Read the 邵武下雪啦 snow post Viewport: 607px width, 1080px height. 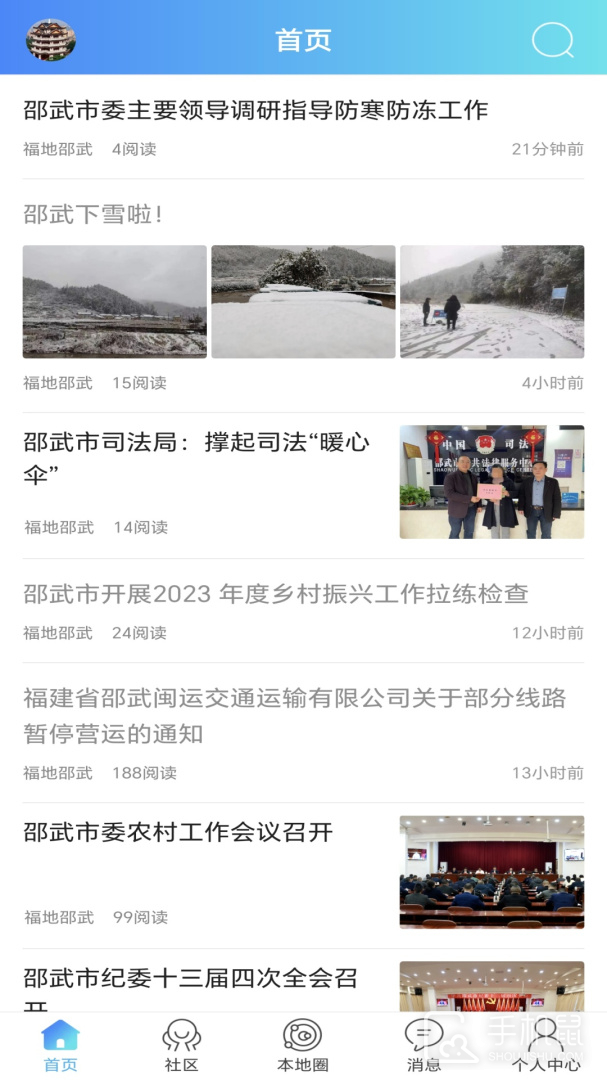point(93,214)
